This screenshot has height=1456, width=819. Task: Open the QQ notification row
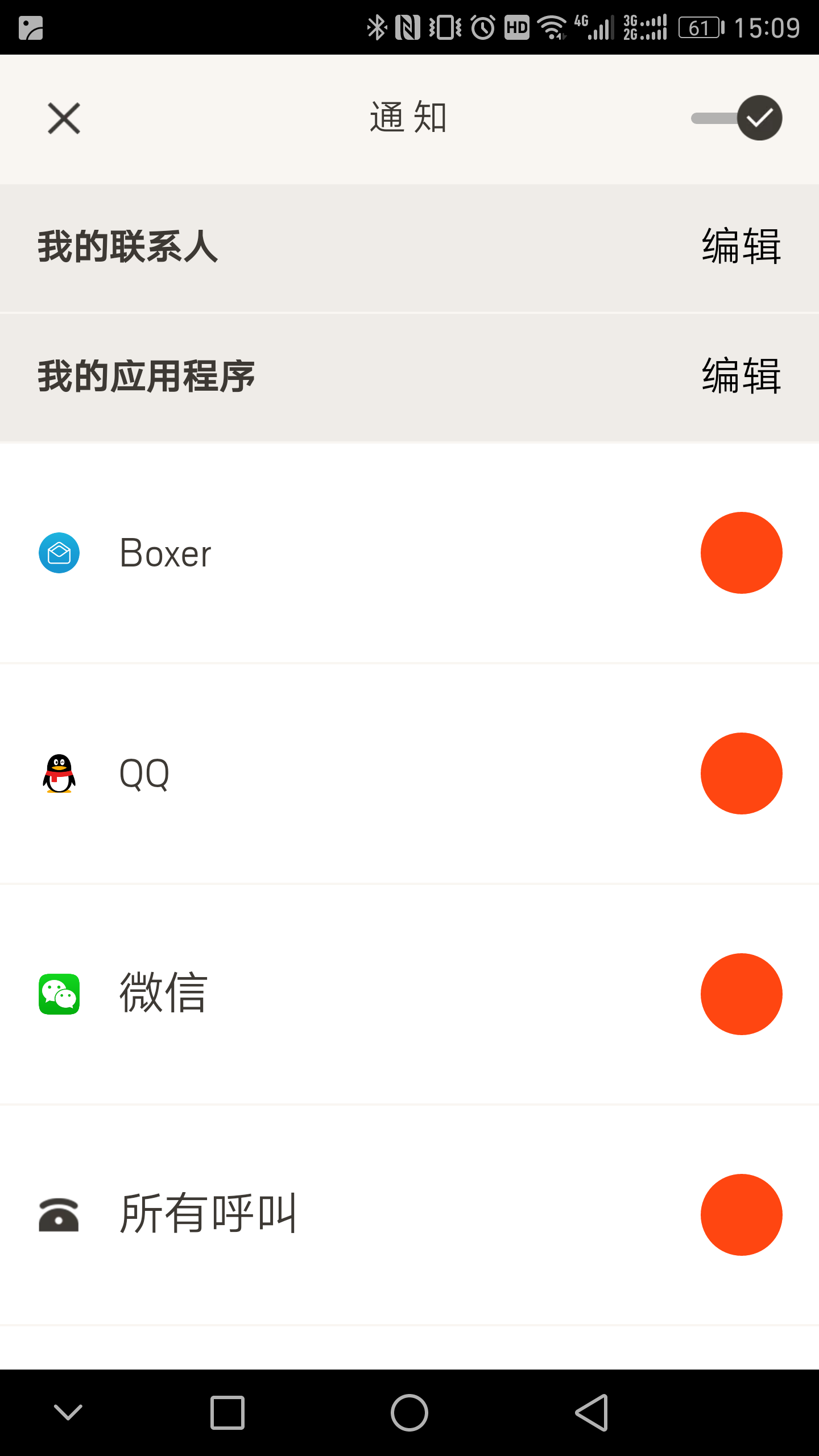pos(409,773)
